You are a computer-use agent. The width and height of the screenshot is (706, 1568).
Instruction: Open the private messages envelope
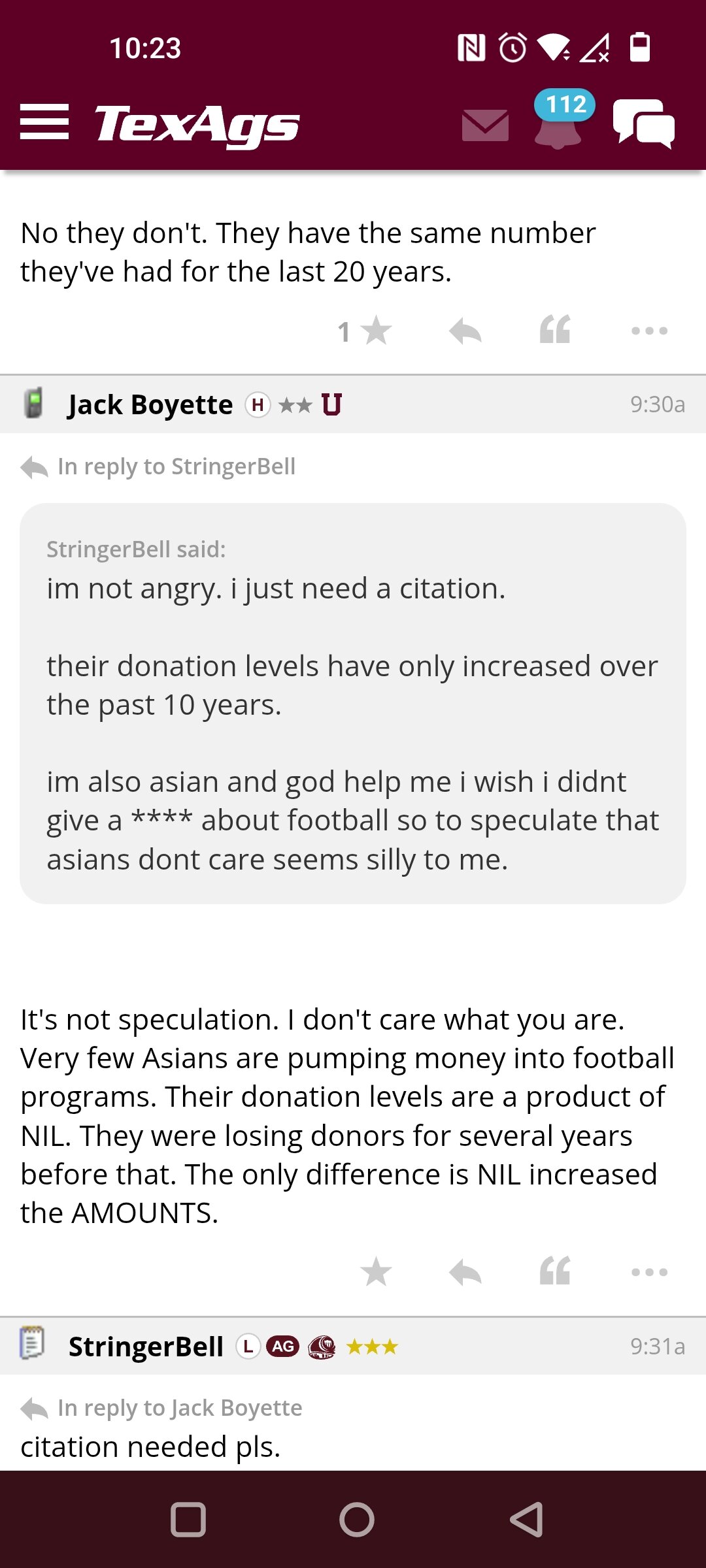click(485, 125)
